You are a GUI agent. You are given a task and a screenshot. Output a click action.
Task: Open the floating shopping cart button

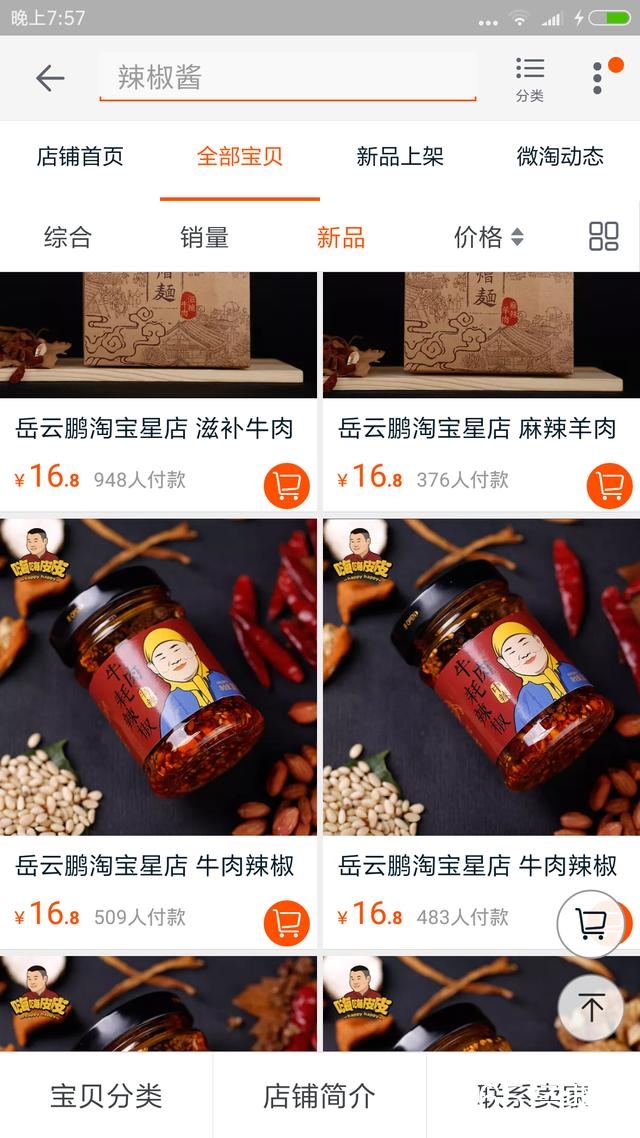[x=590, y=925]
